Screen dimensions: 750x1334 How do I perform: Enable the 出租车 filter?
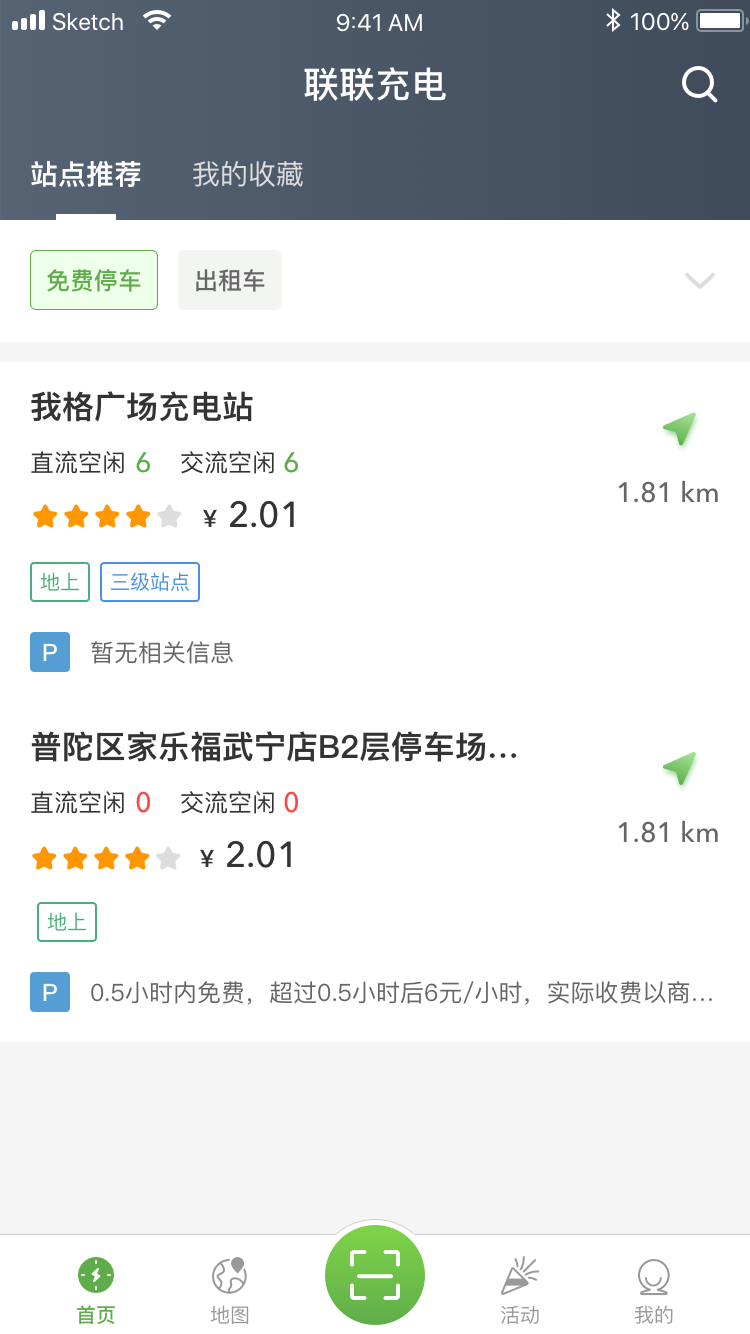(x=229, y=280)
